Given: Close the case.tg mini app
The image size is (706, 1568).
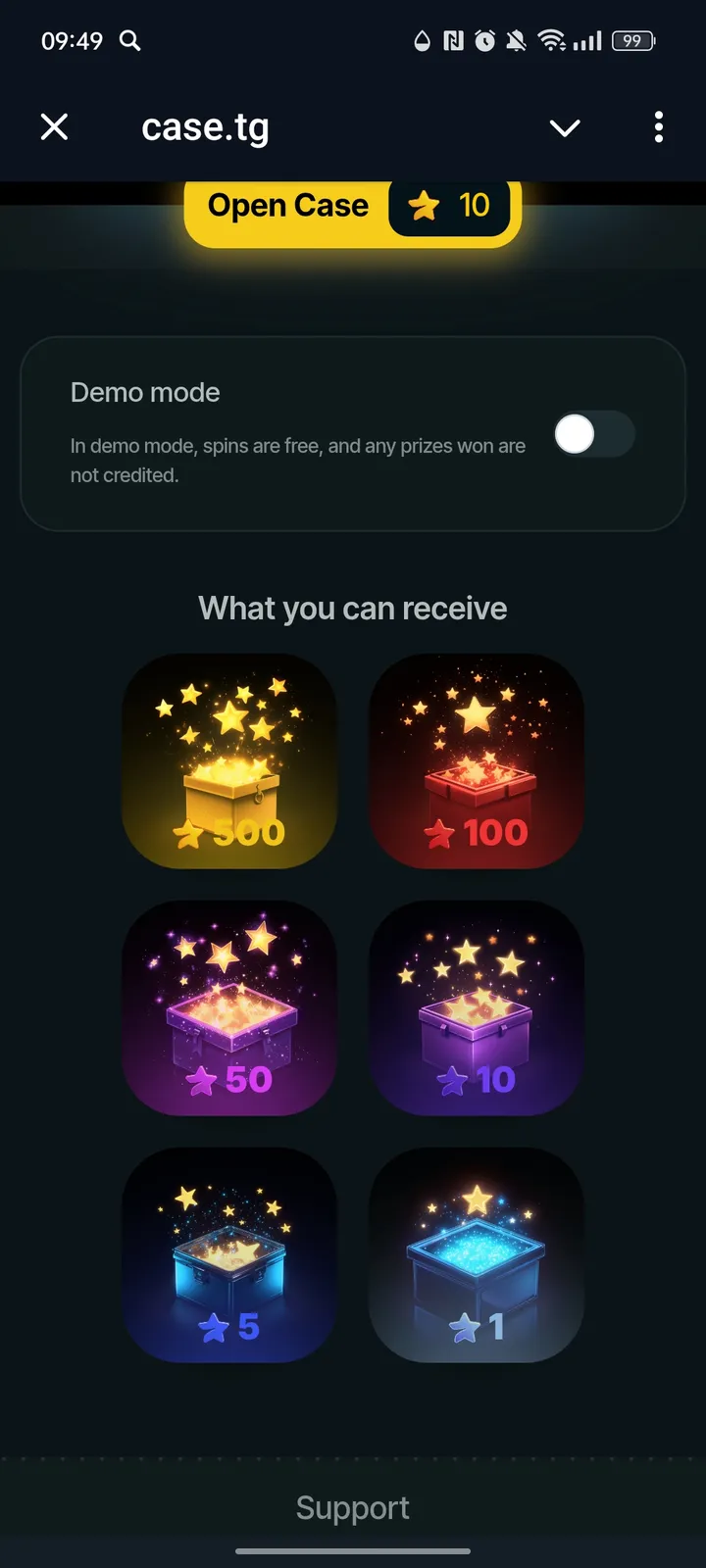Looking at the screenshot, I should coord(55,126).
